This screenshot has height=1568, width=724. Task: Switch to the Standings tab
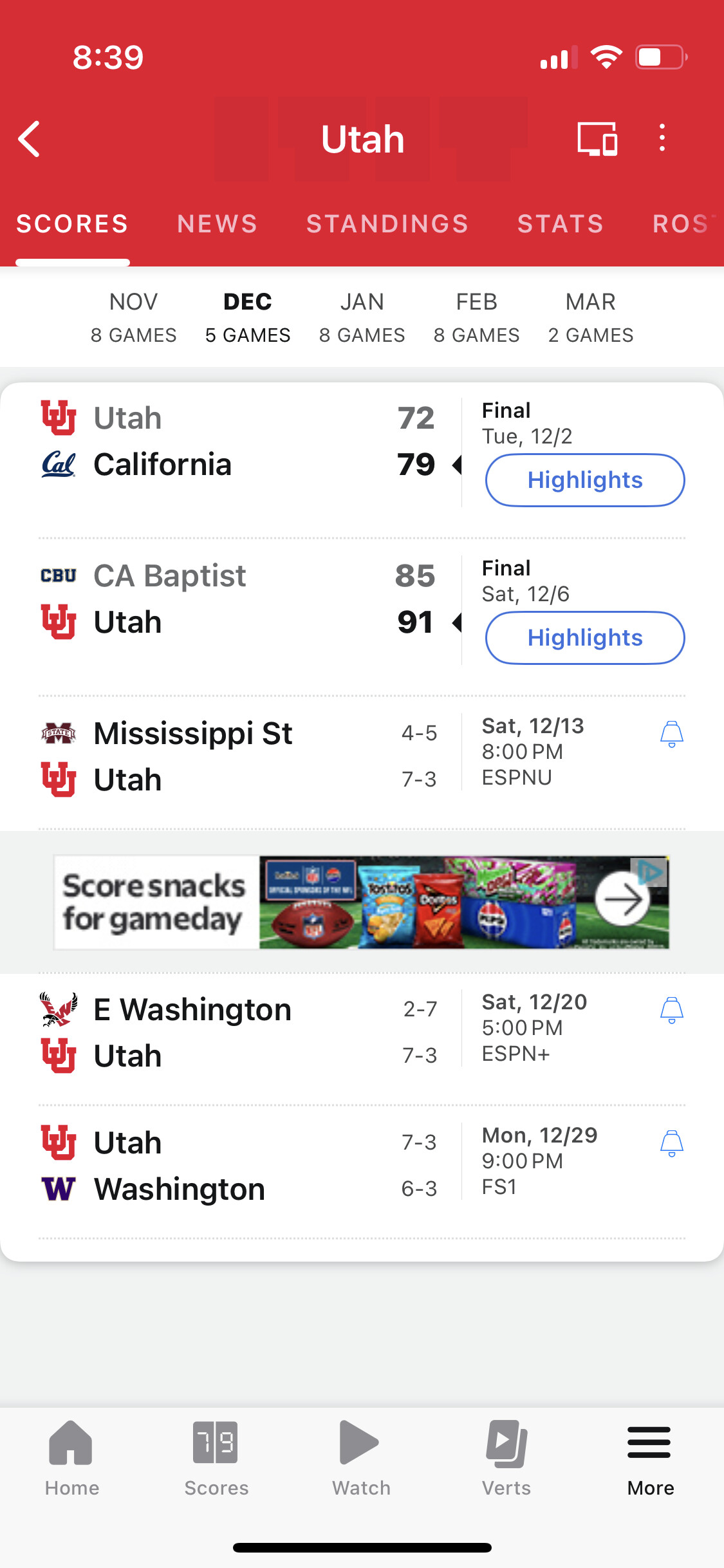pyautogui.click(x=387, y=224)
